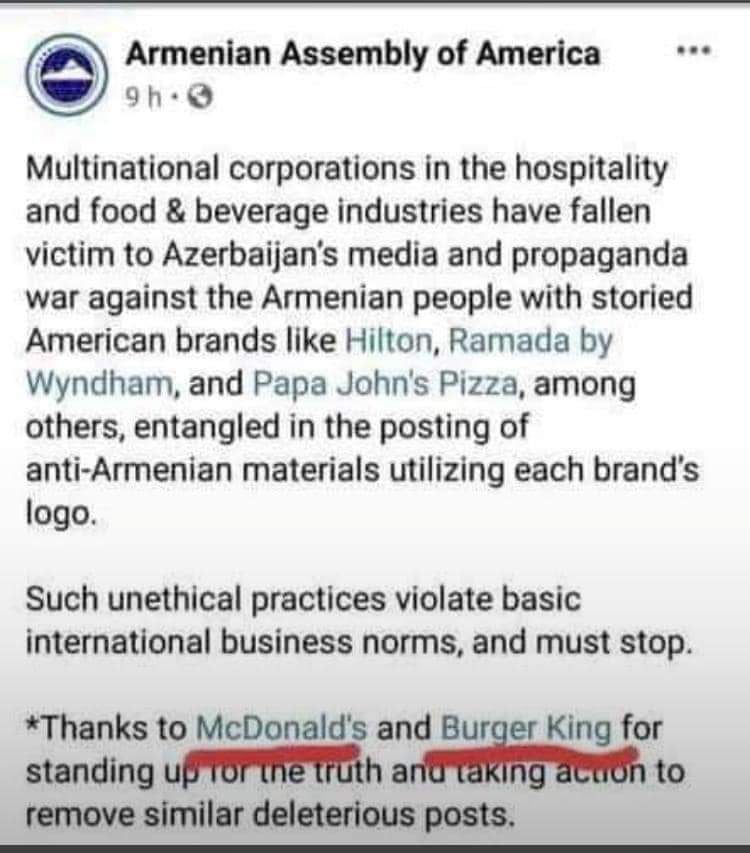Screen dimensions: 750x853
Task: Open the Papa John's Pizza link
Action: tap(387, 383)
